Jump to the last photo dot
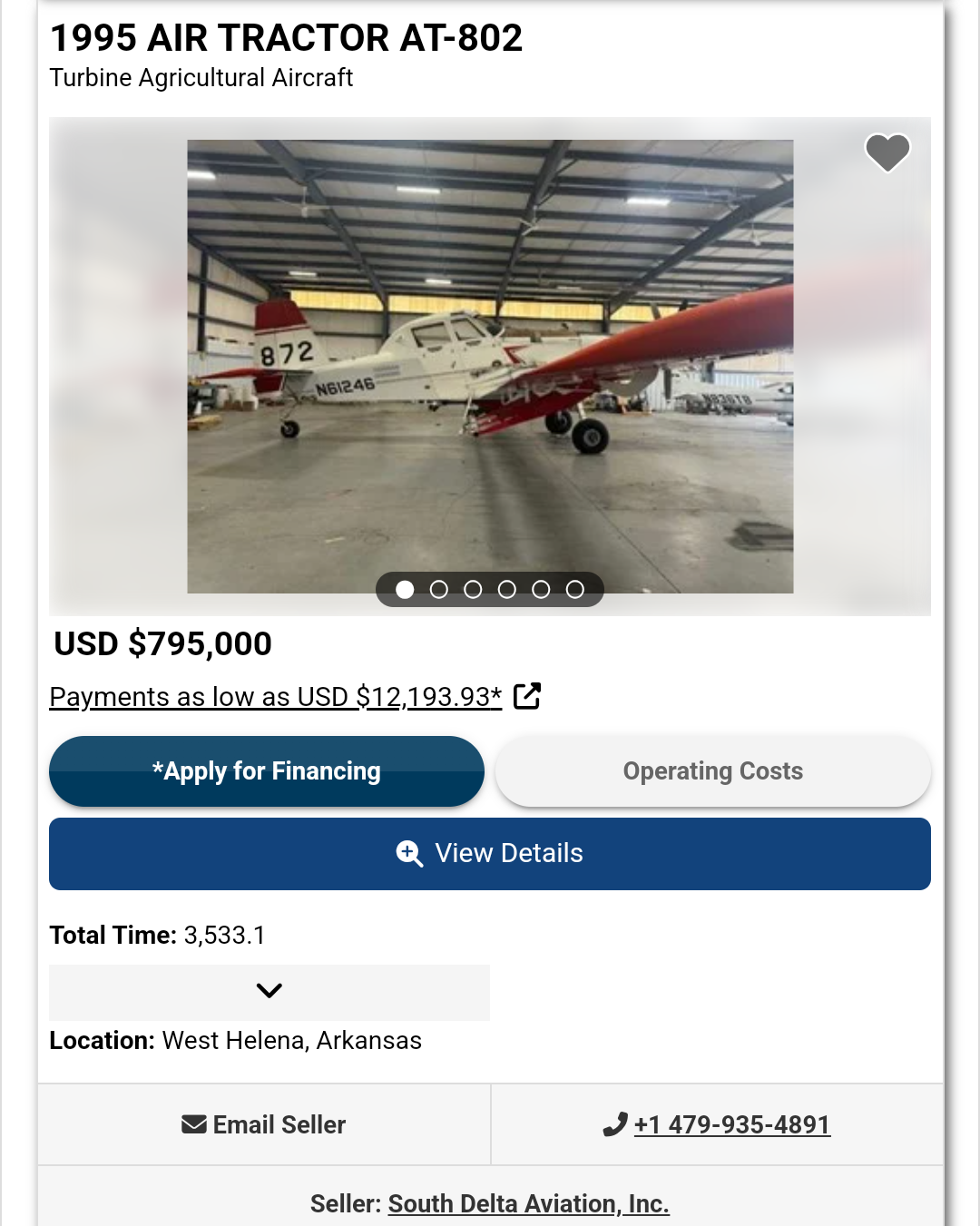This screenshot has width=980, height=1226. pyautogui.click(x=575, y=590)
